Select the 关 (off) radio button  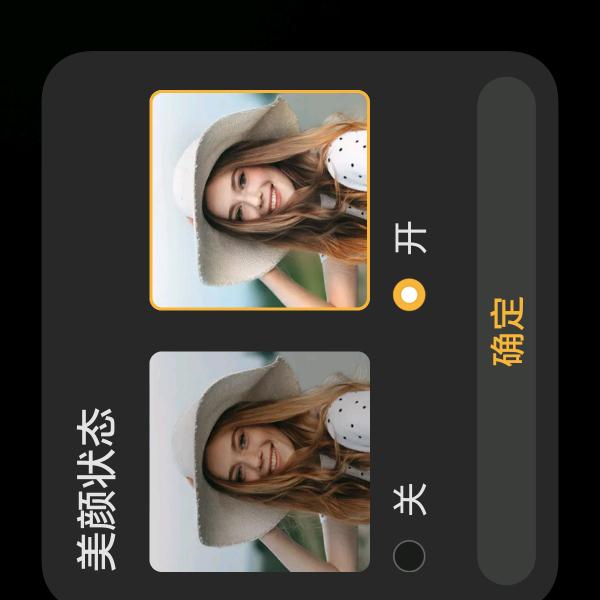409,556
